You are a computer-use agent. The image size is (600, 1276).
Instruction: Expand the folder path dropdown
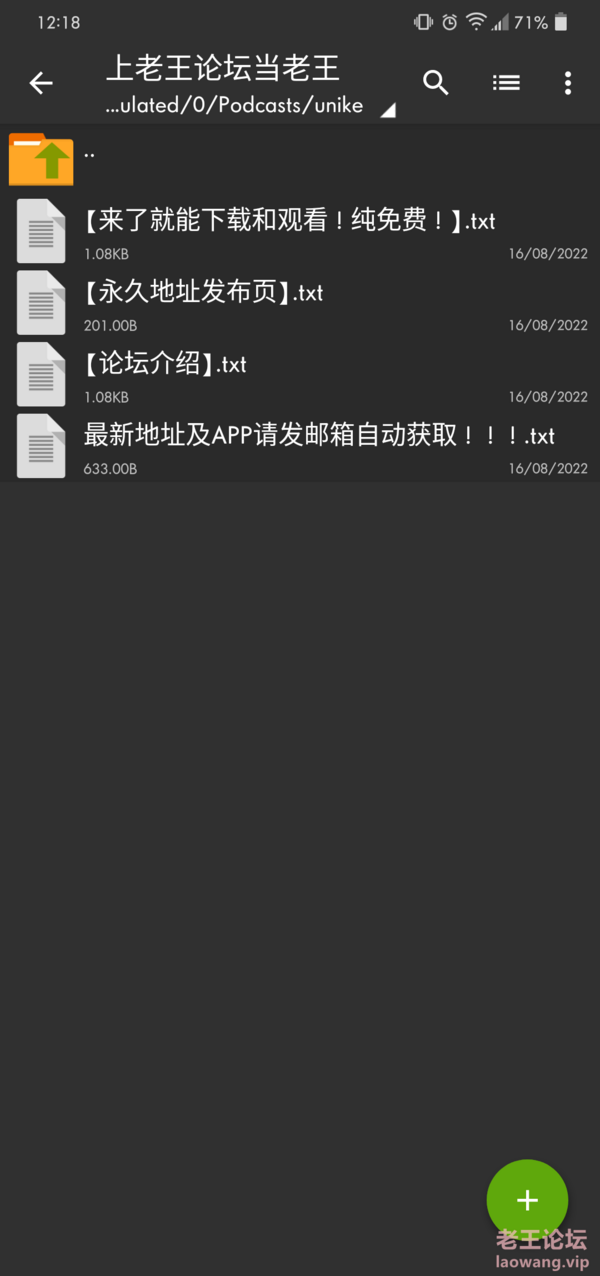click(388, 109)
